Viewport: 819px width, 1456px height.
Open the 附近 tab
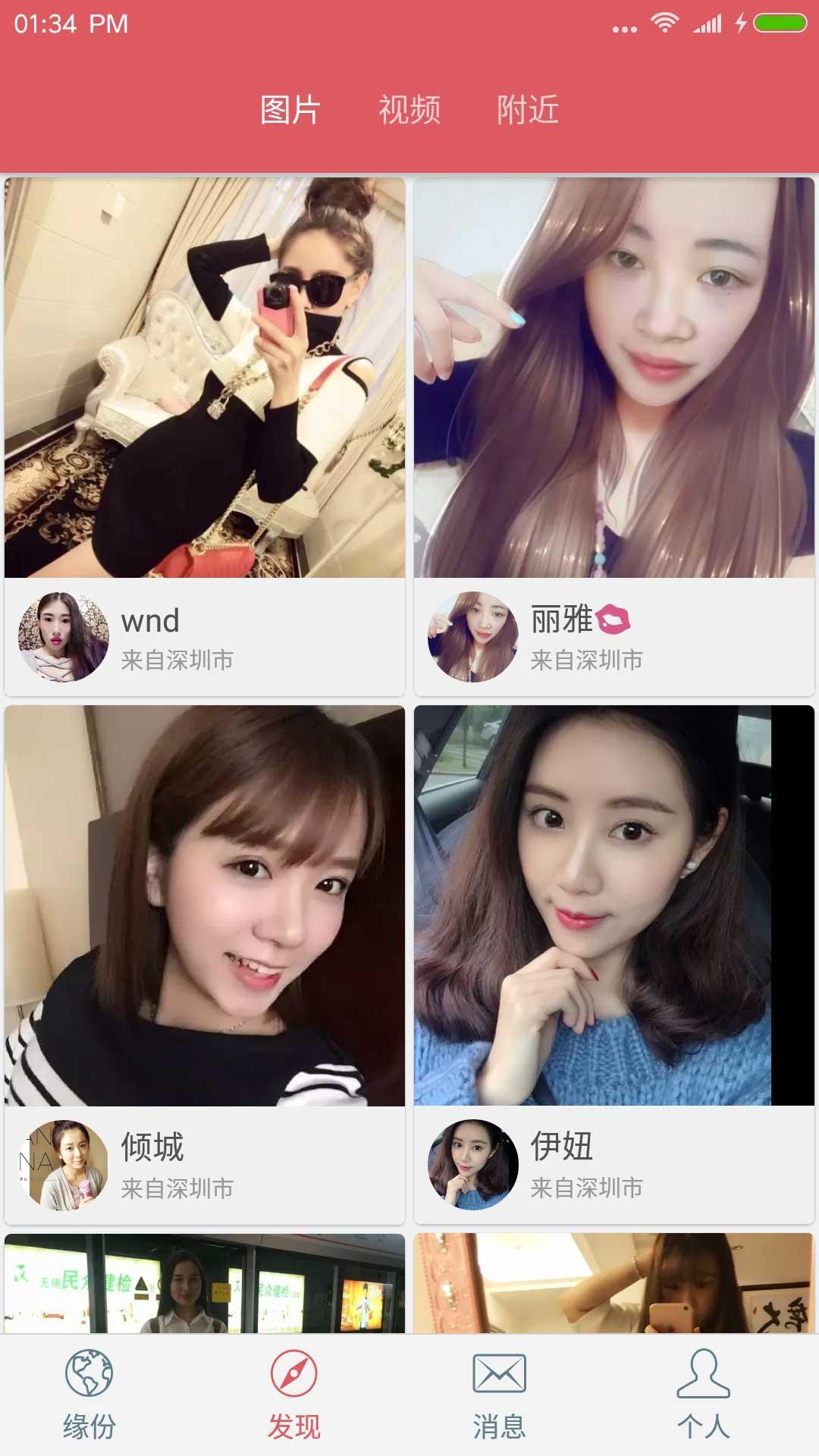click(528, 110)
